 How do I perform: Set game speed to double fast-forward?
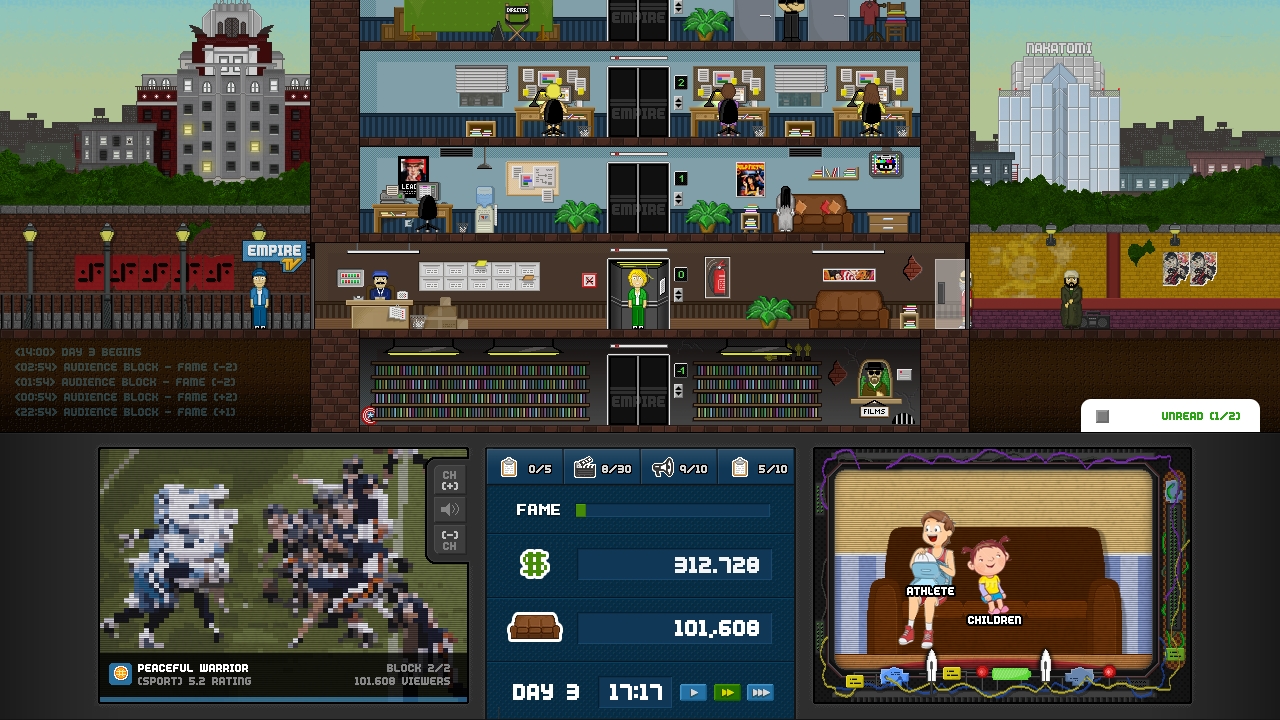click(727, 692)
